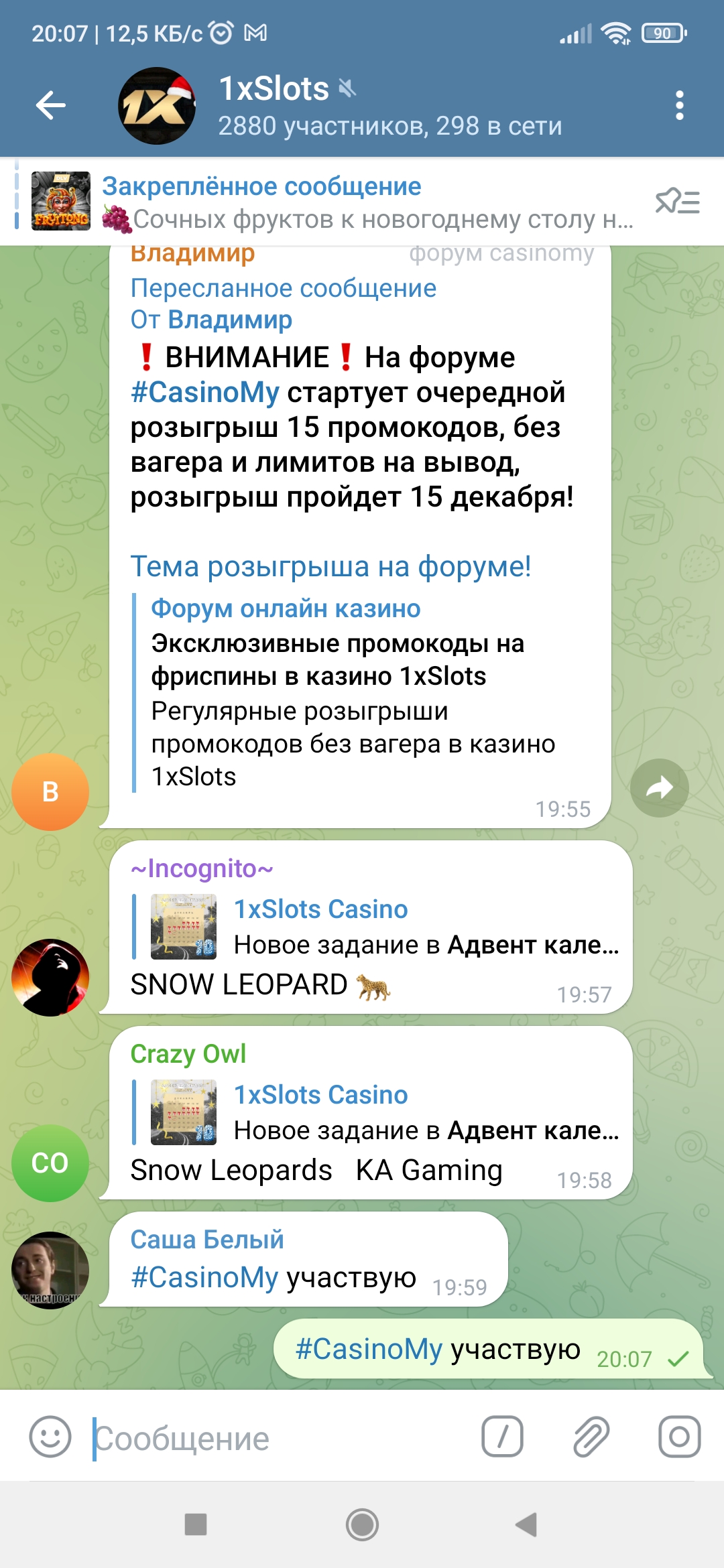Open Саша Белый's profile avatar

[50, 1270]
